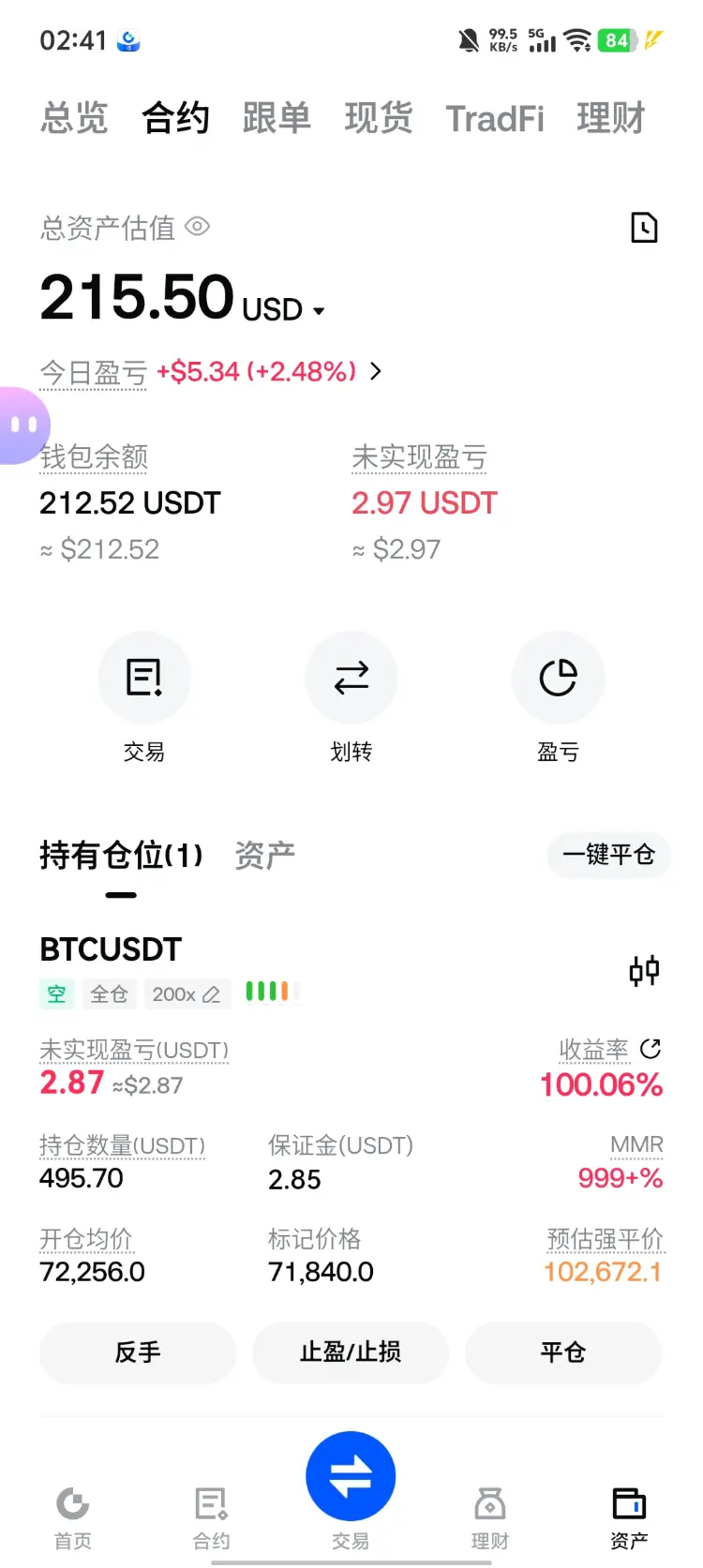This screenshot has height=1568, width=703.
Task: Open the history record icon
Action: 644,228
